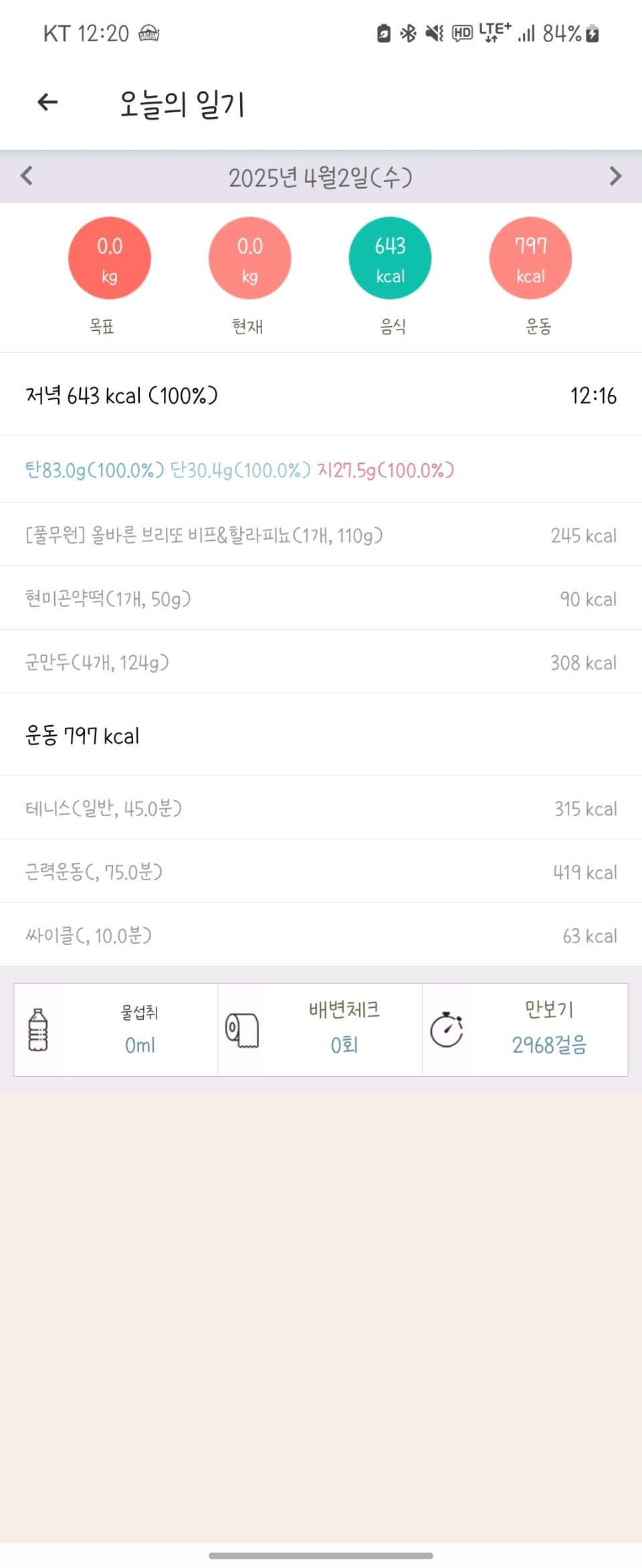
Task: Open the 만보기 step counter
Action: click(525, 1029)
